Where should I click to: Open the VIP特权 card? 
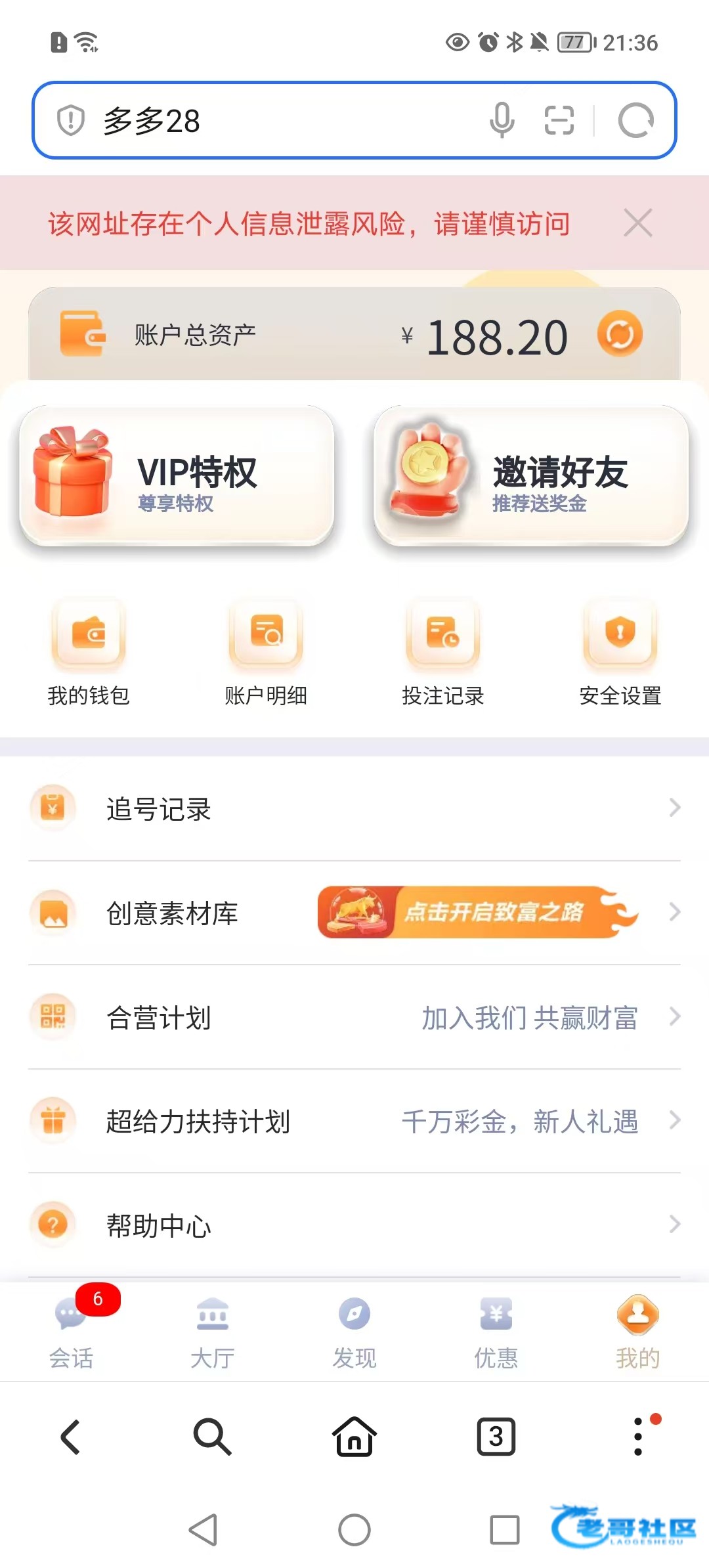point(177,476)
